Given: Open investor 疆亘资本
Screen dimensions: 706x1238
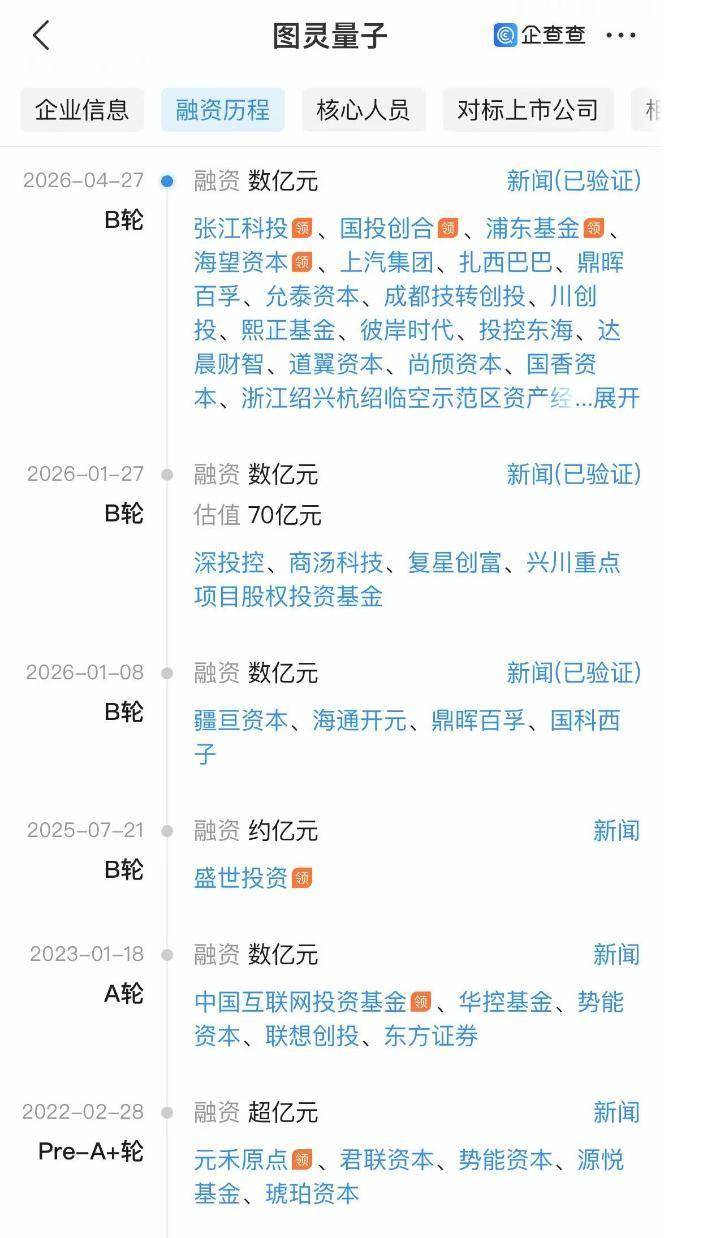Looking at the screenshot, I should pos(240,721).
